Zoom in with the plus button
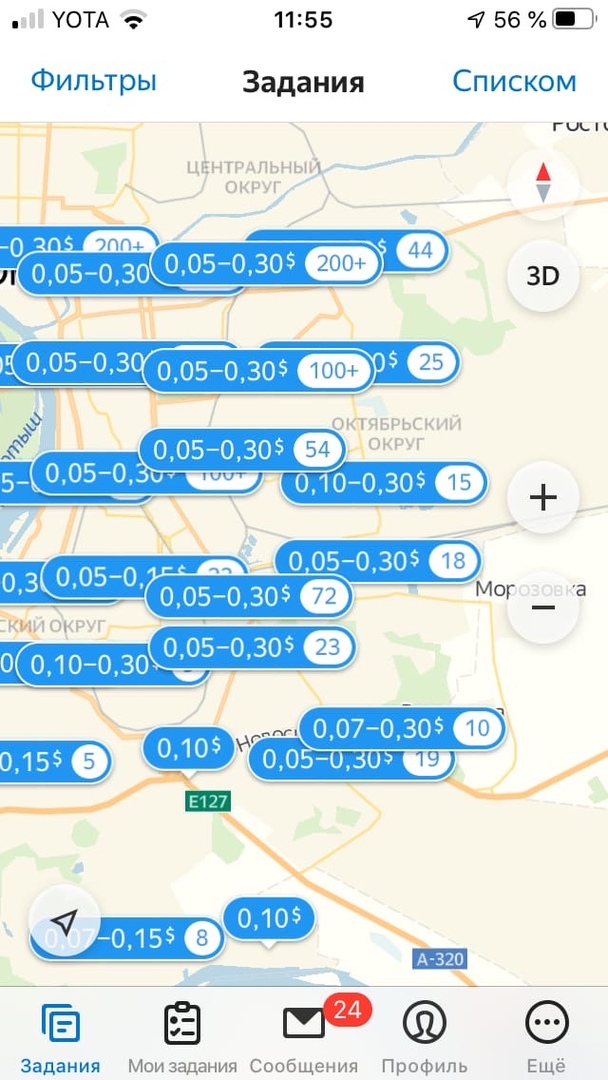The image size is (608, 1080). 543,497
